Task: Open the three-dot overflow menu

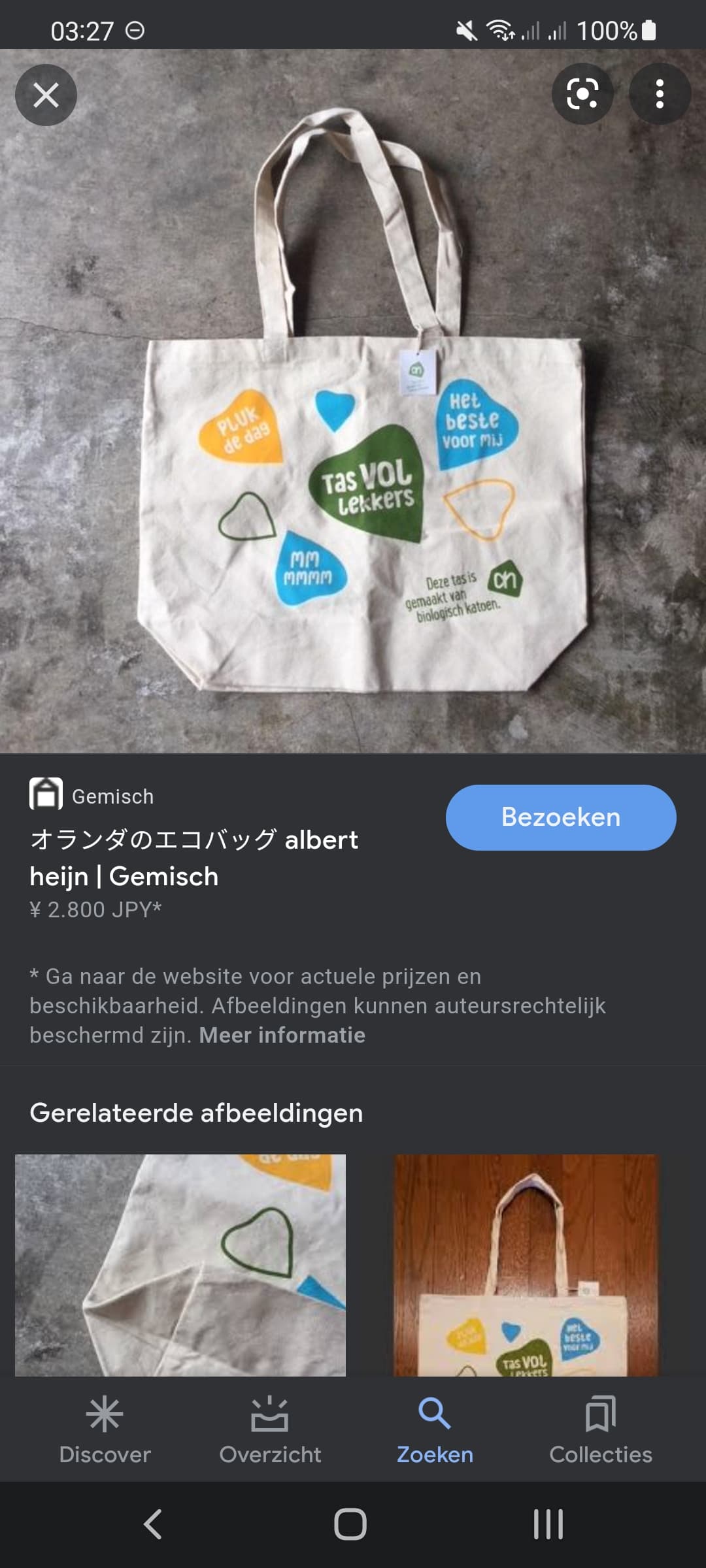Action: 660,94
